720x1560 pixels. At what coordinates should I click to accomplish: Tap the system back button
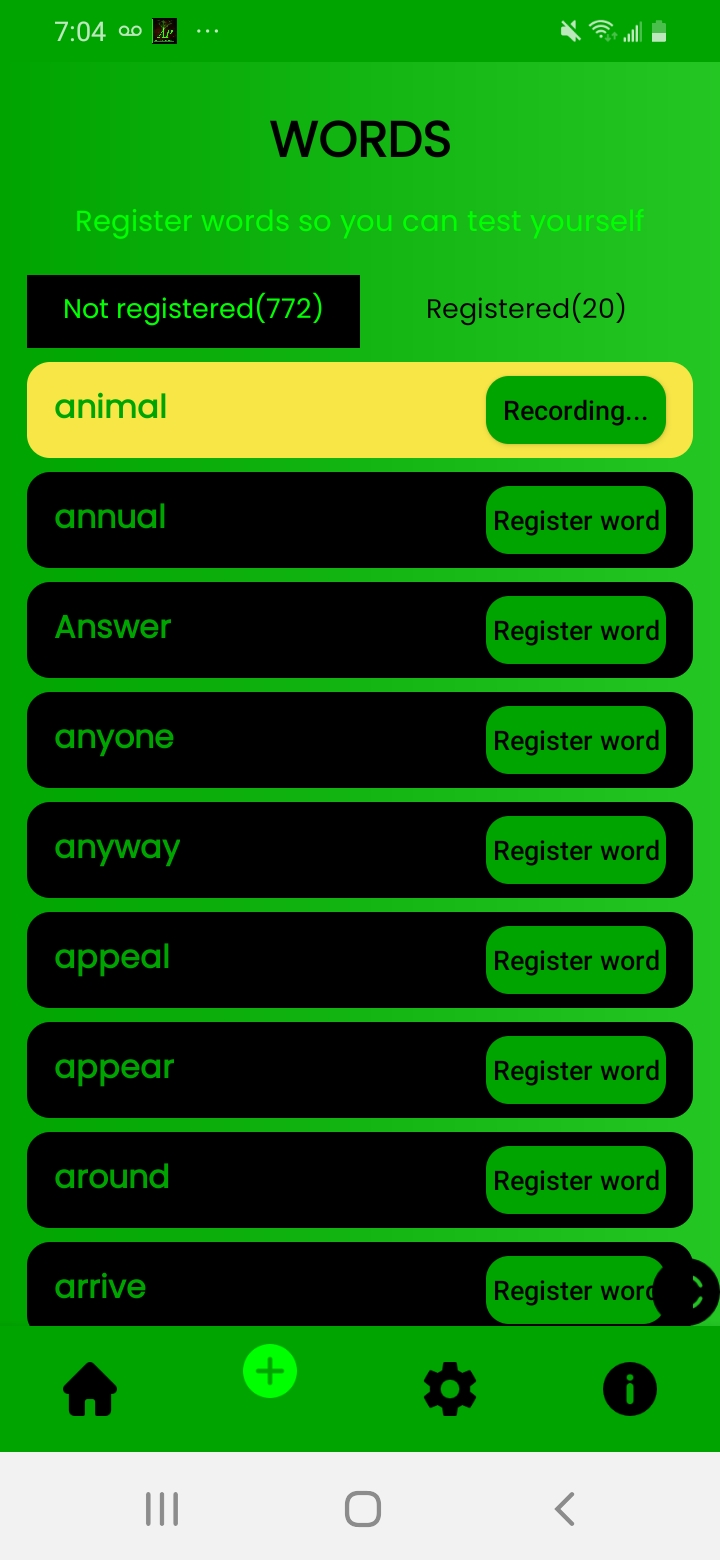tap(565, 1508)
